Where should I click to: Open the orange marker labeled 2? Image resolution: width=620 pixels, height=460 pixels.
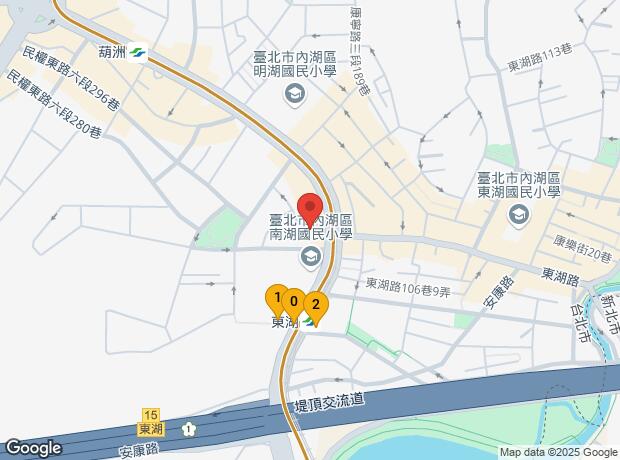[x=315, y=305]
